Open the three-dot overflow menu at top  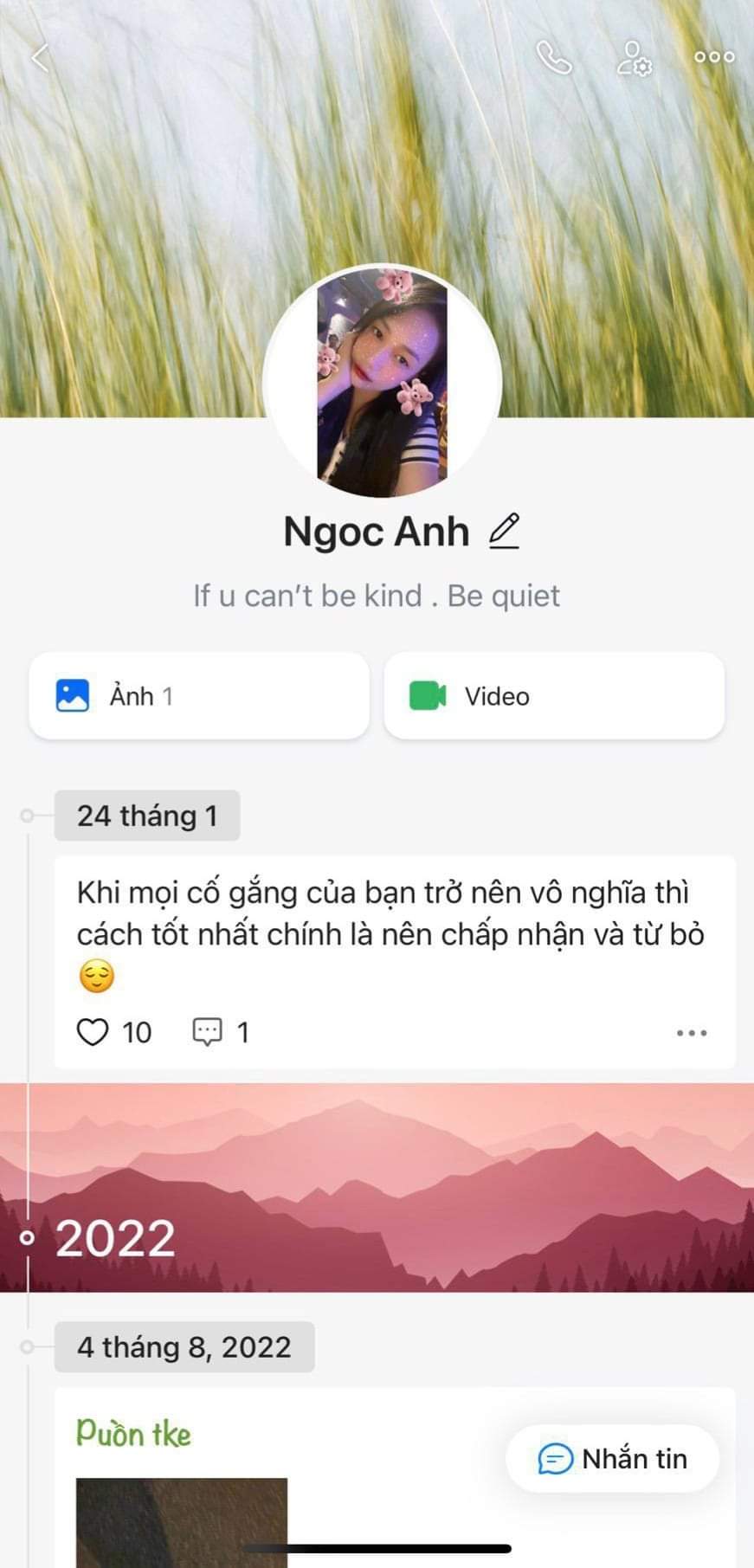(x=714, y=58)
